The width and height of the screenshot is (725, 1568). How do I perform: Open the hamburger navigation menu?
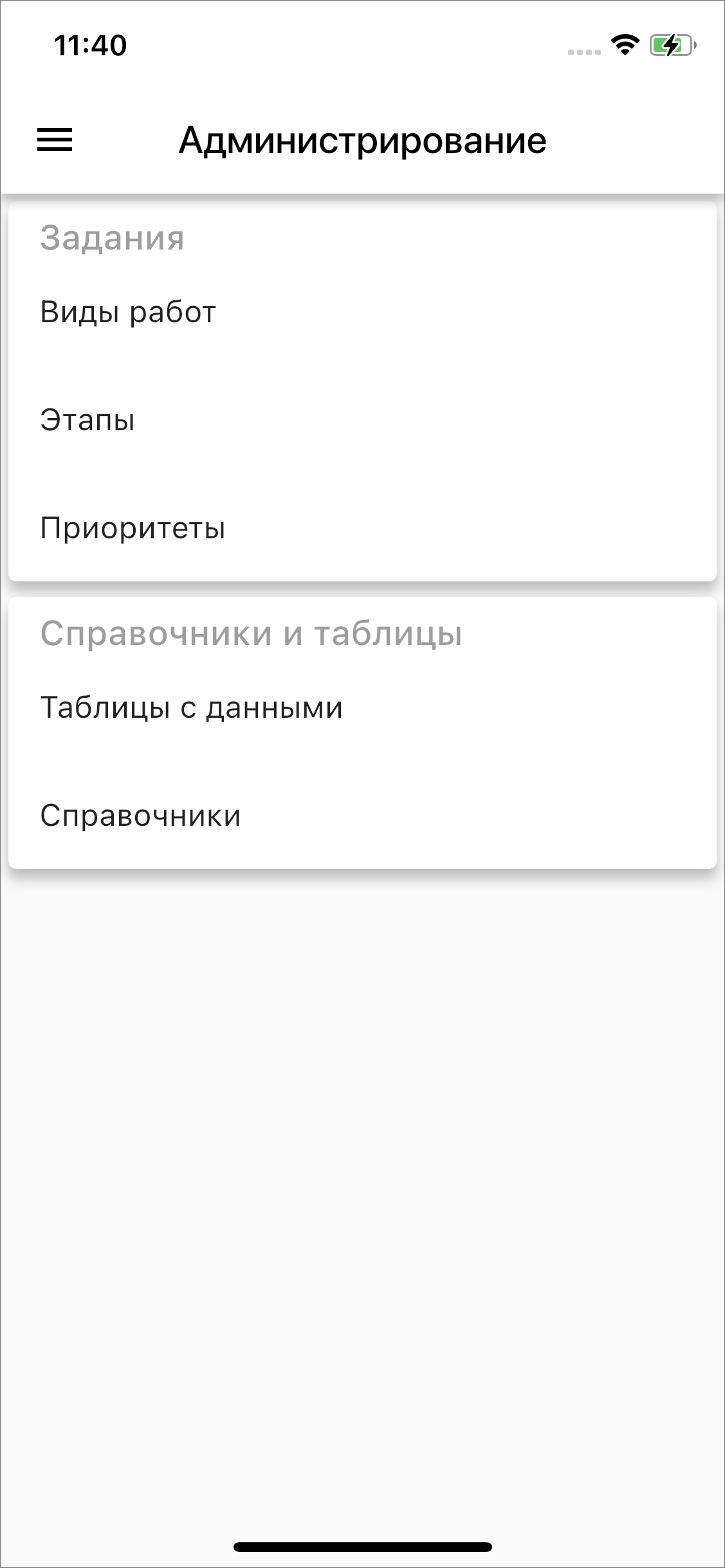(55, 140)
